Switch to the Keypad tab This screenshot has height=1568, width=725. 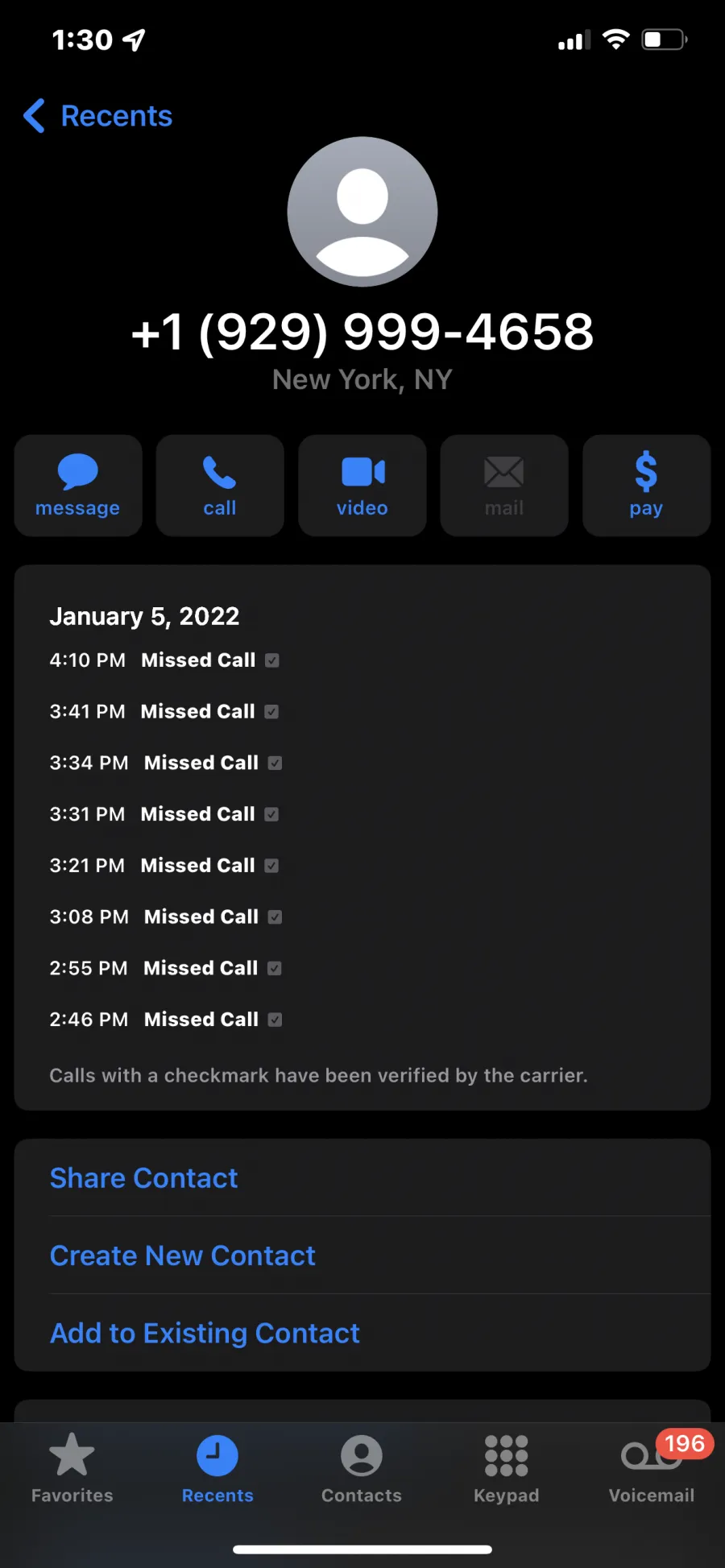point(507,1469)
